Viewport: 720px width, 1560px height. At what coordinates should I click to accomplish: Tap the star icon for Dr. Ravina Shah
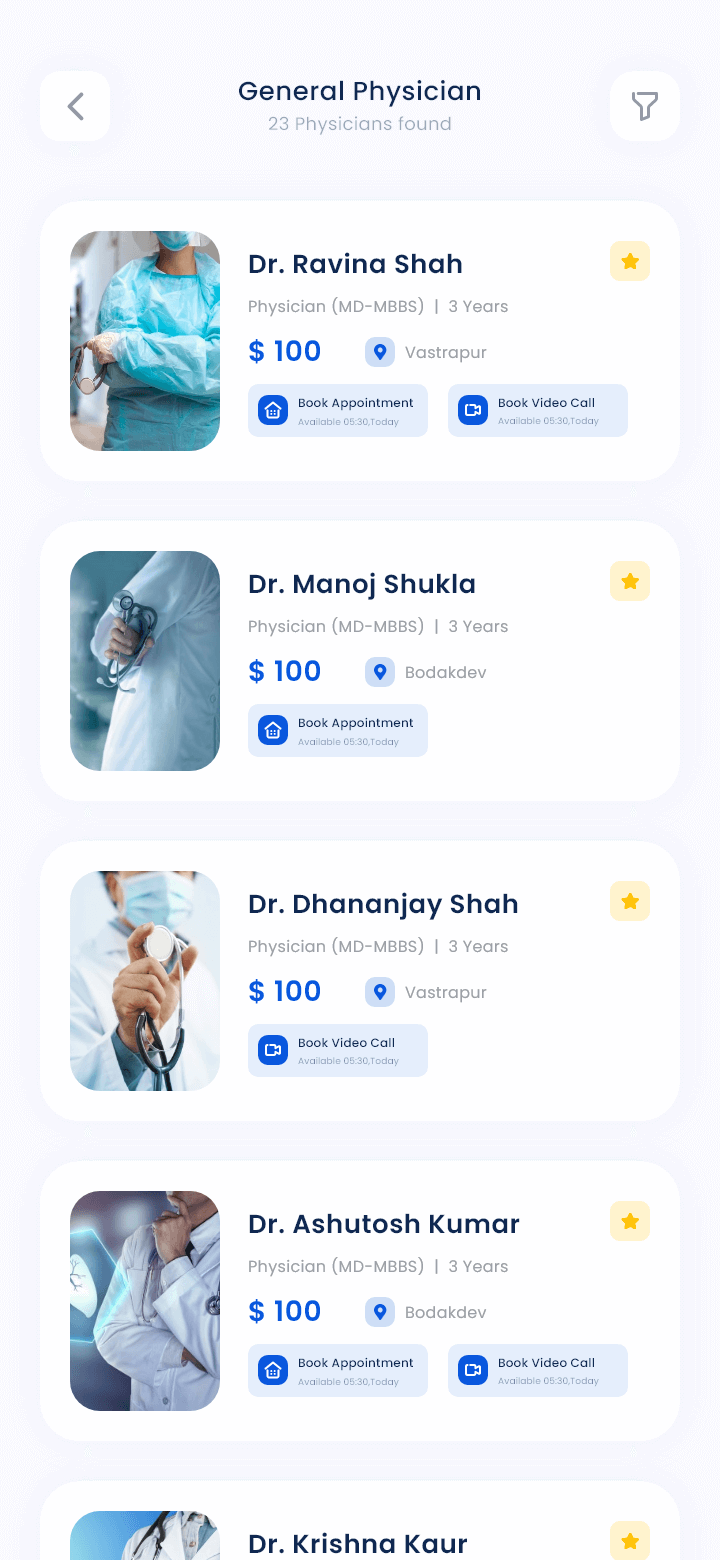[x=630, y=261]
